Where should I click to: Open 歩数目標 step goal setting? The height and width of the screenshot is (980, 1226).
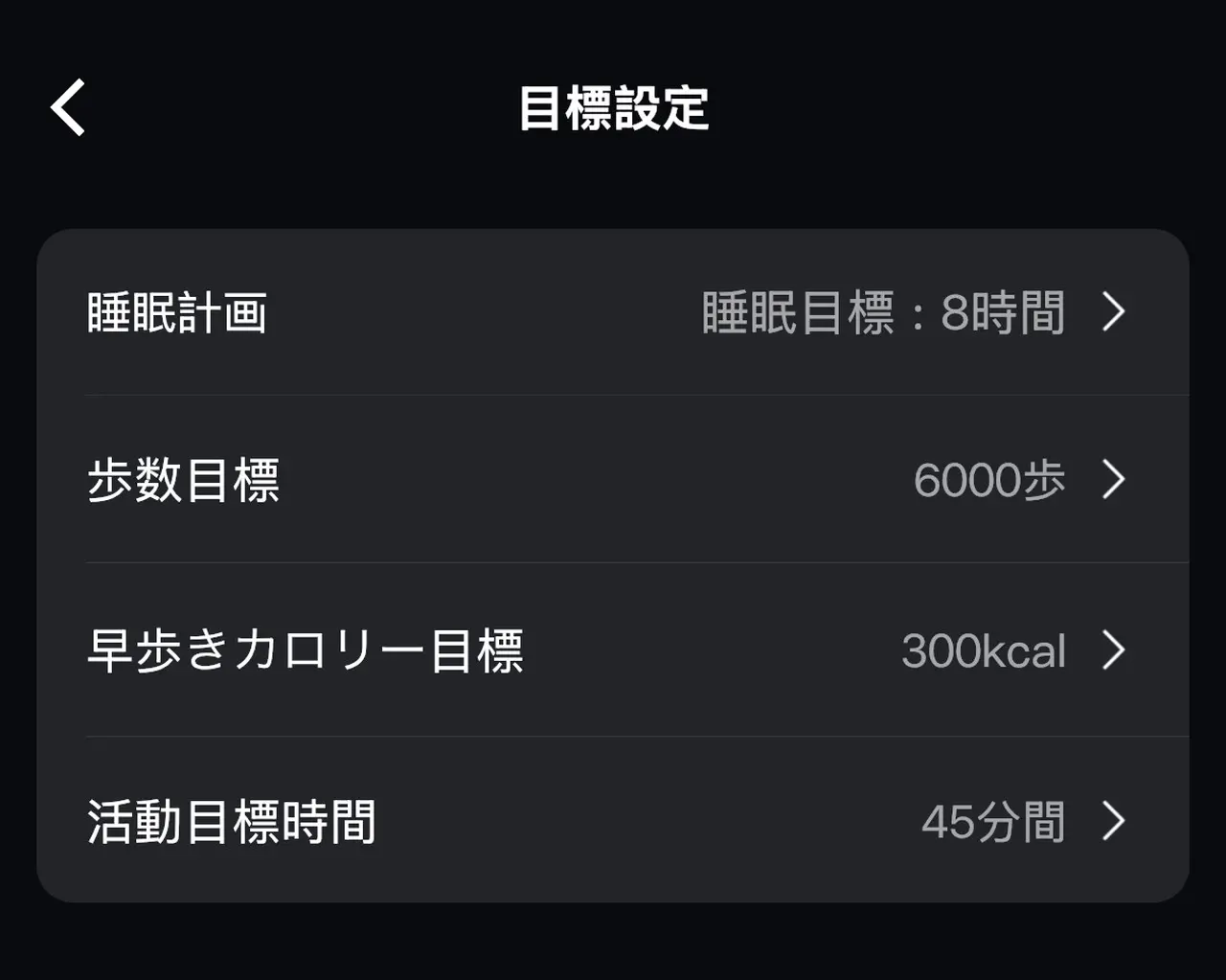click(613, 479)
